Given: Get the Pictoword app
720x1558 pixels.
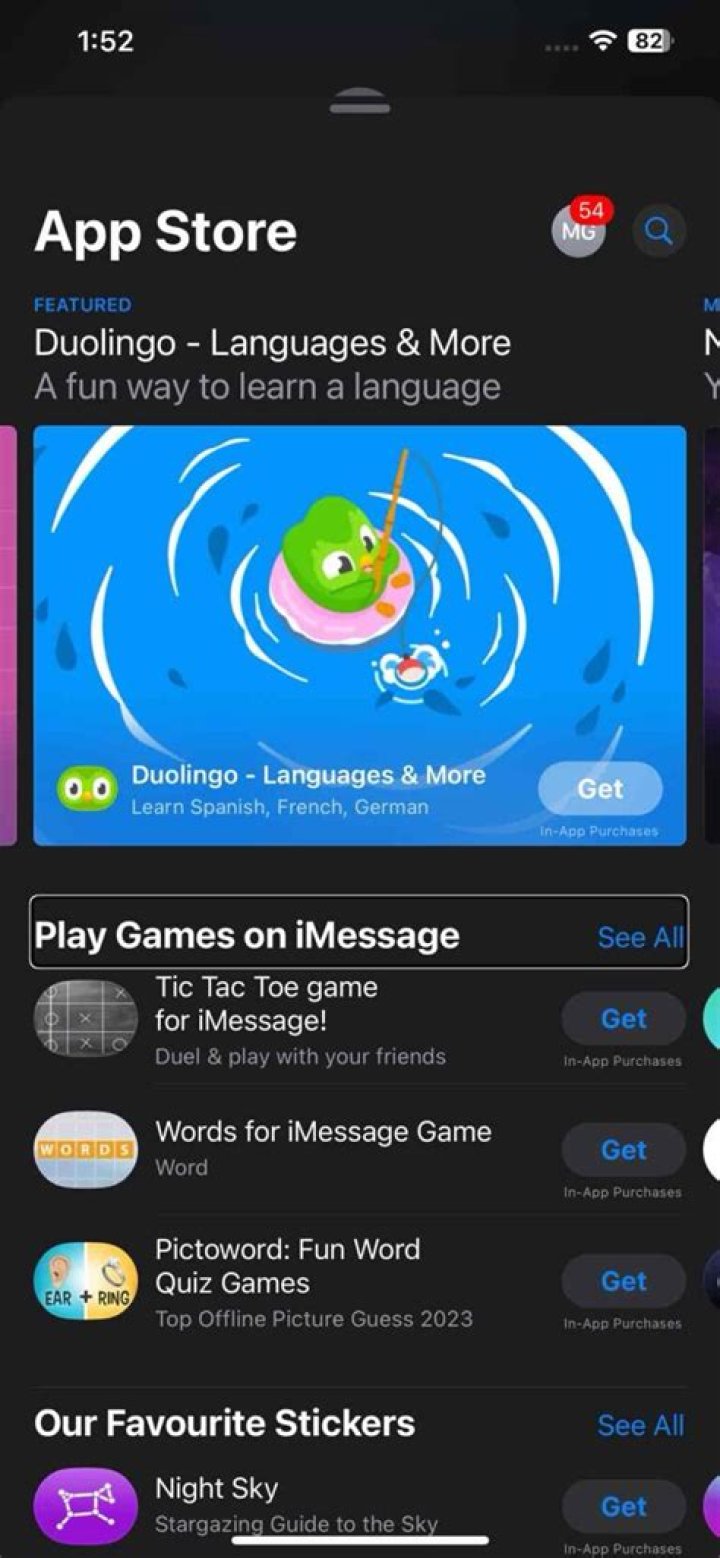Looking at the screenshot, I should click(x=623, y=1281).
